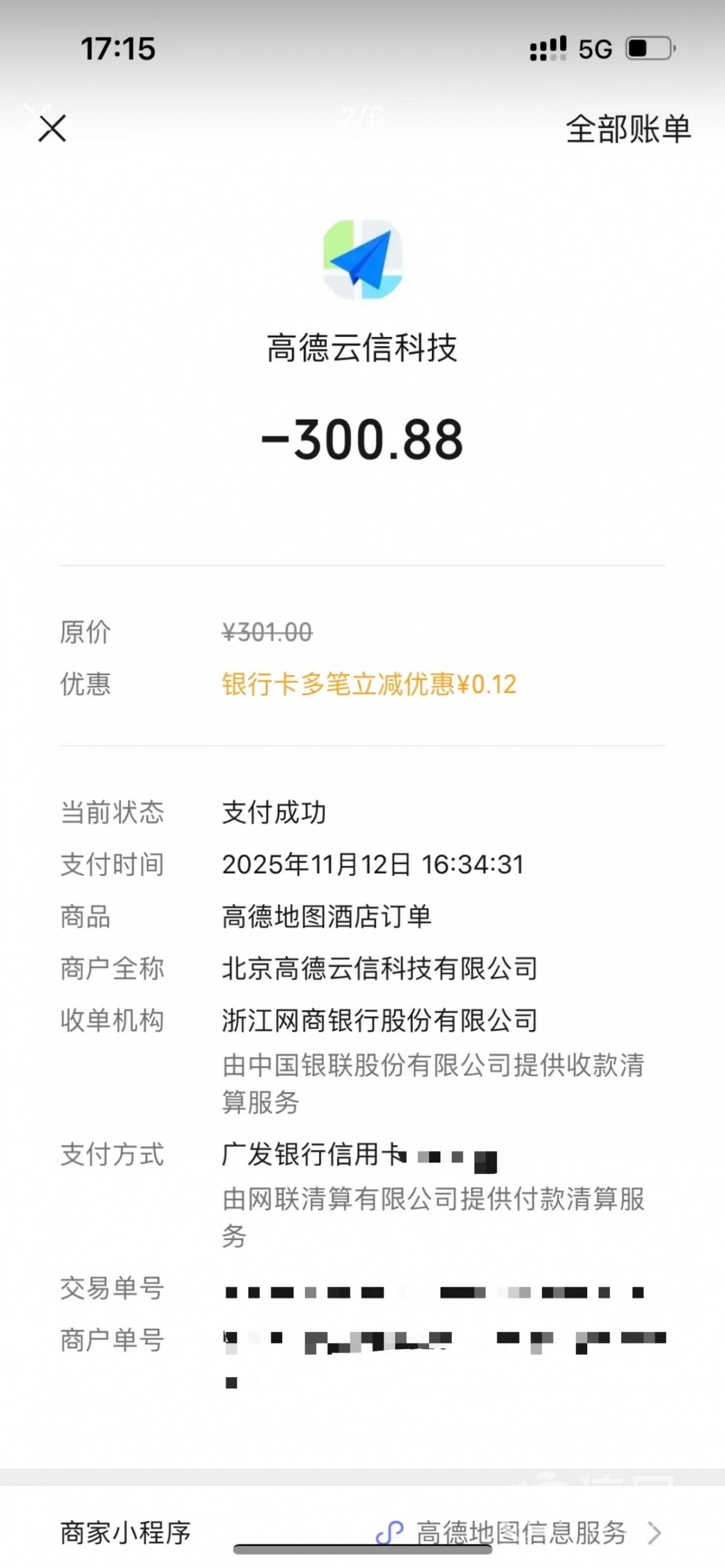
Task: Open 全部账单 to view all bills
Action: 628,129
